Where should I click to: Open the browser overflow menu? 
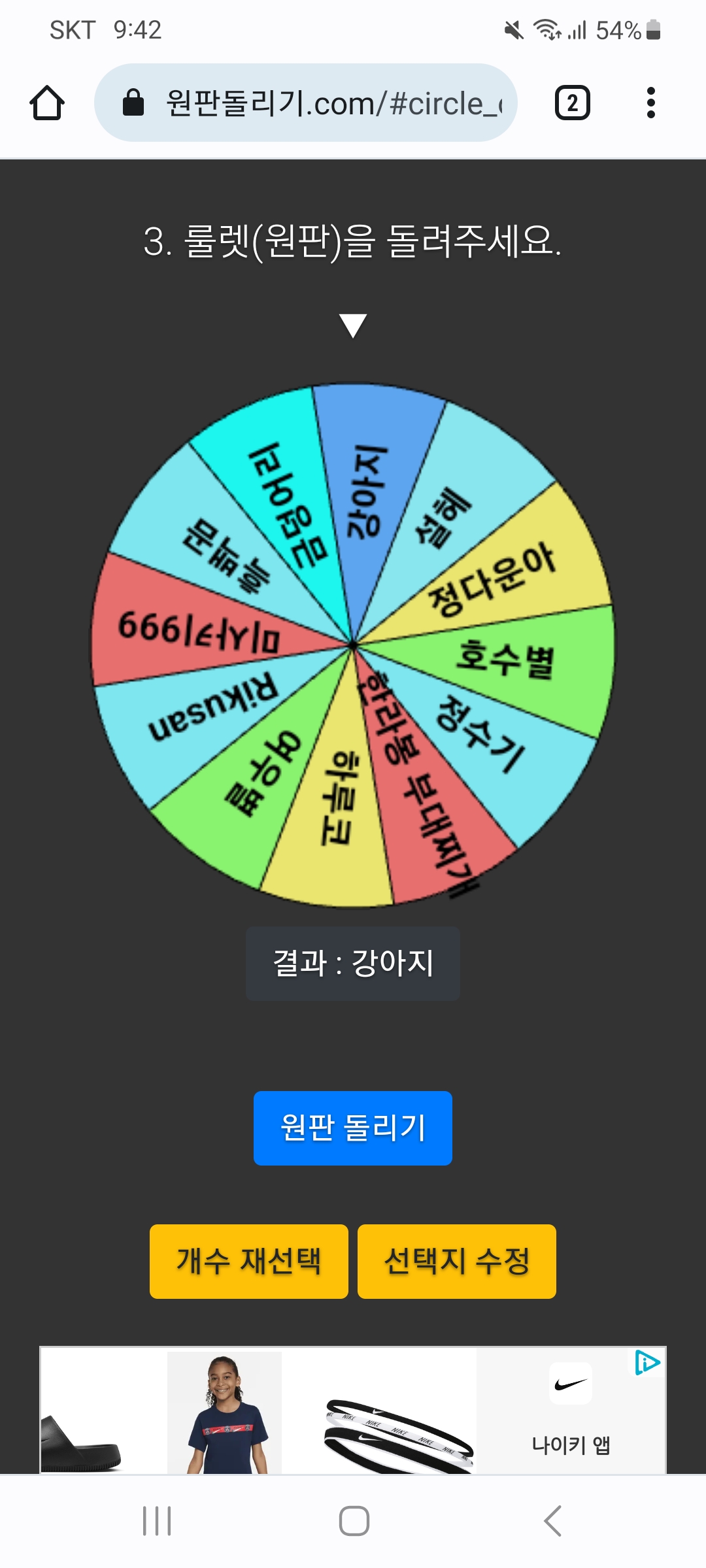point(650,103)
